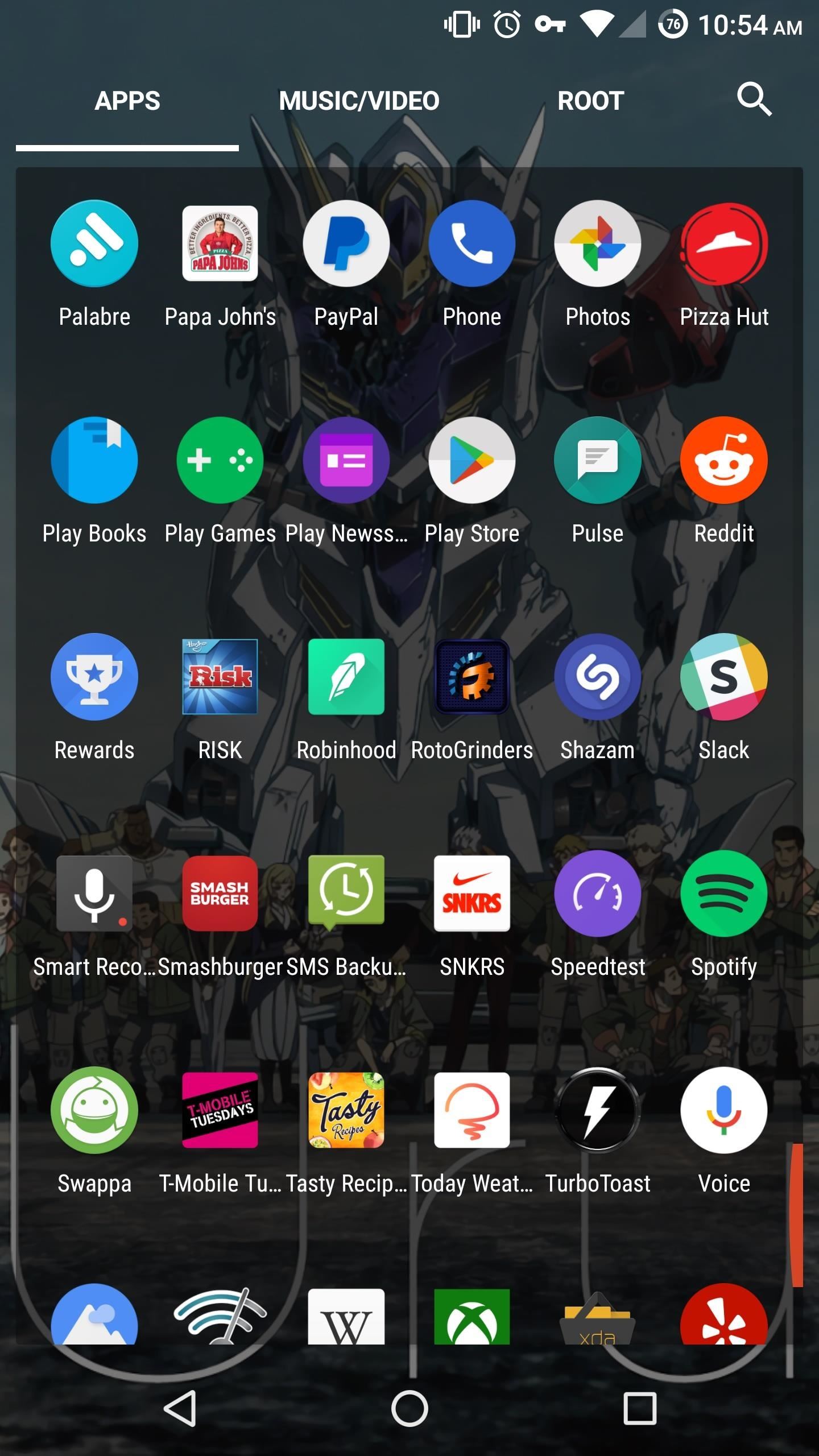The height and width of the screenshot is (1456, 819).
Task: Select the APPS tab
Action: pyautogui.click(x=127, y=101)
